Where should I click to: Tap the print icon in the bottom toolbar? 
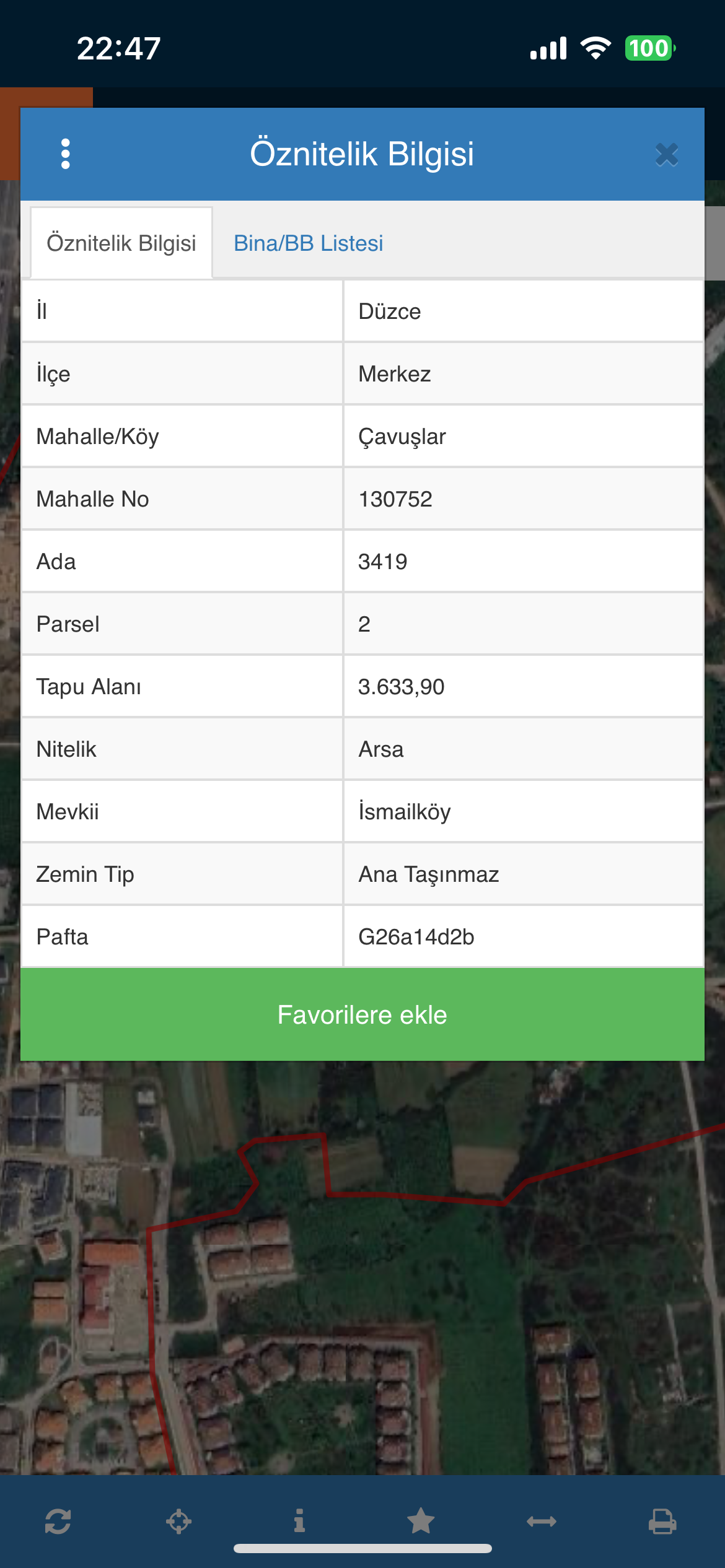662,1522
